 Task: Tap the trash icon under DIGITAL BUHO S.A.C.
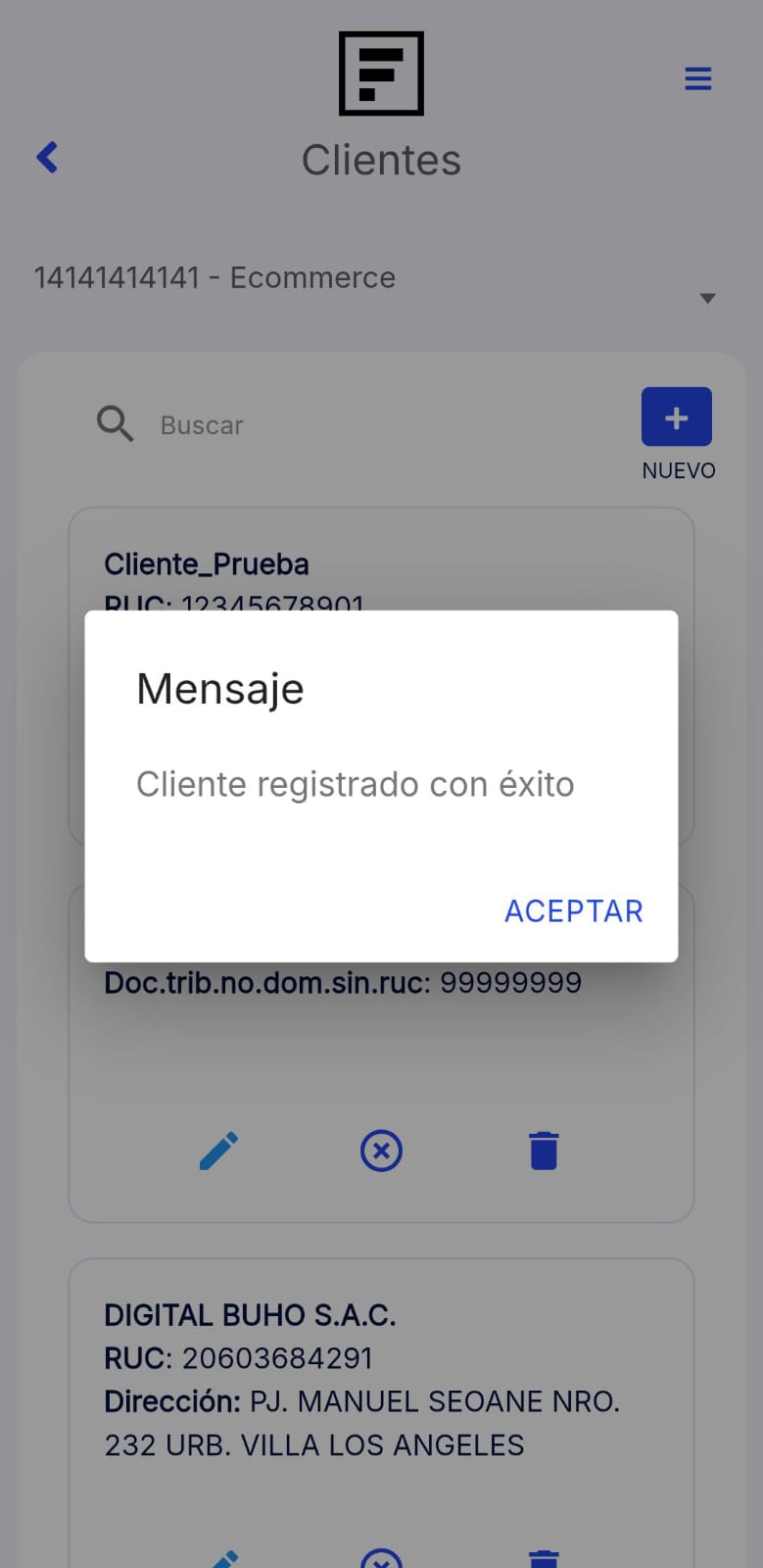coord(544,1558)
